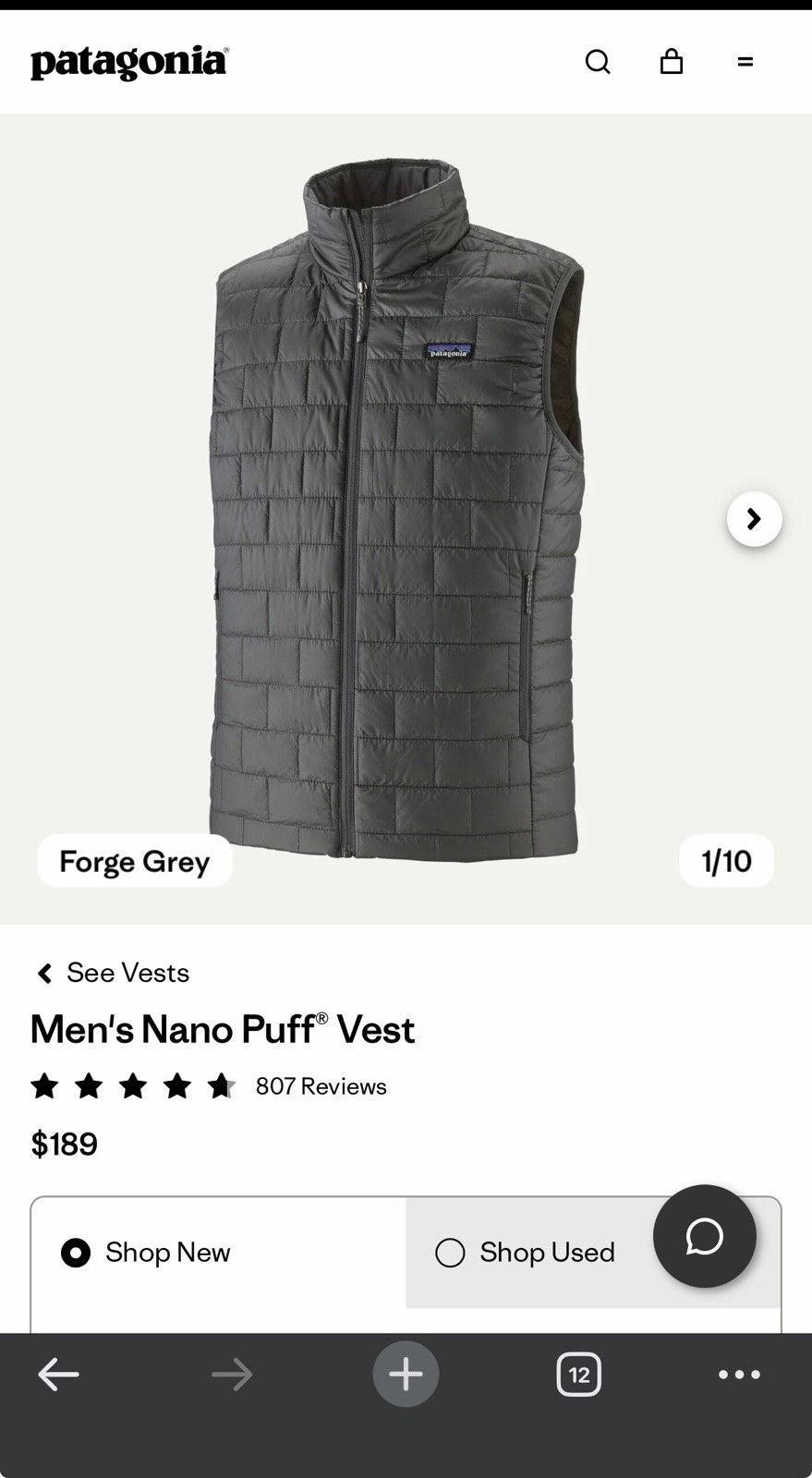
Task: Open the browser overflow menu dots
Action: (739, 1374)
